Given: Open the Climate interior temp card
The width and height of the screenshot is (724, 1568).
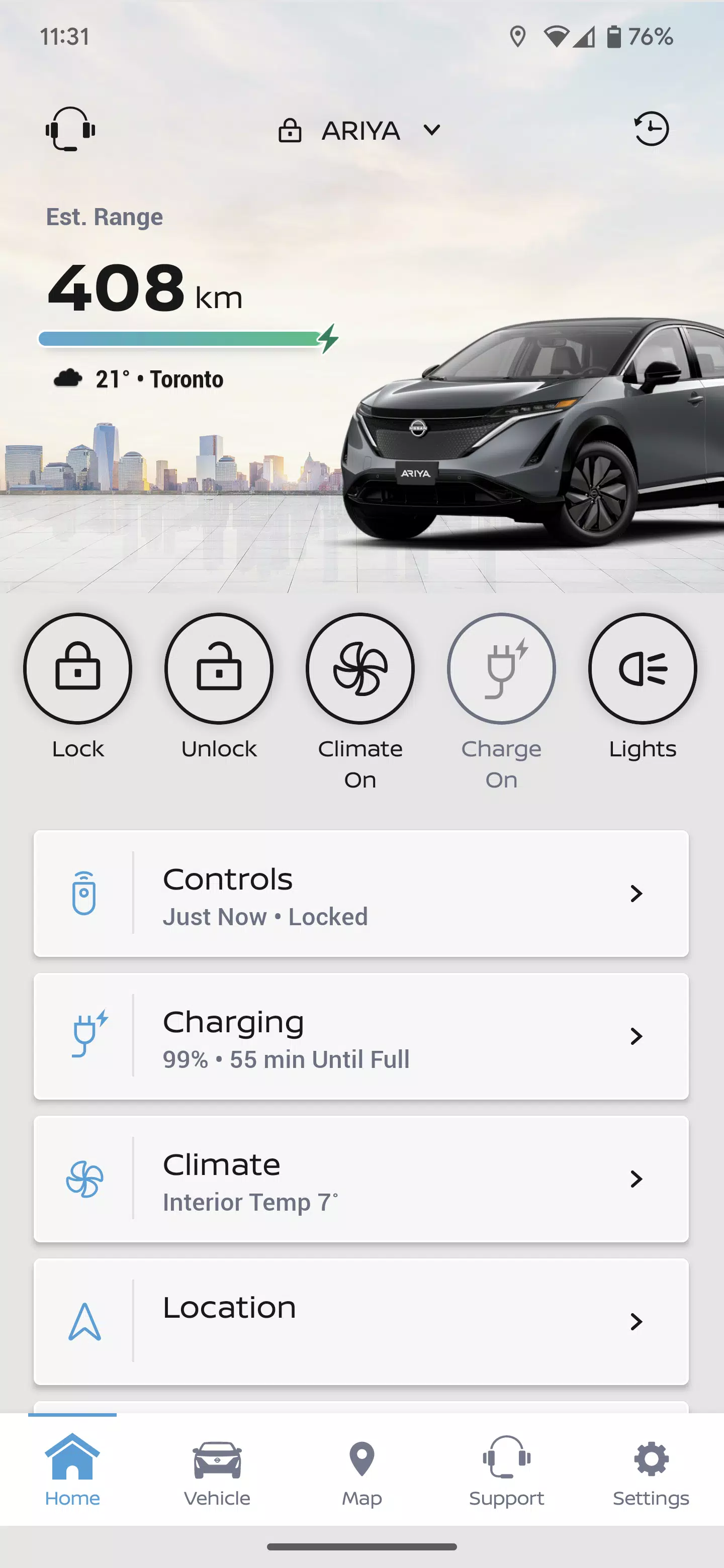Looking at the screenshot, I should (x=361, y=1179).
